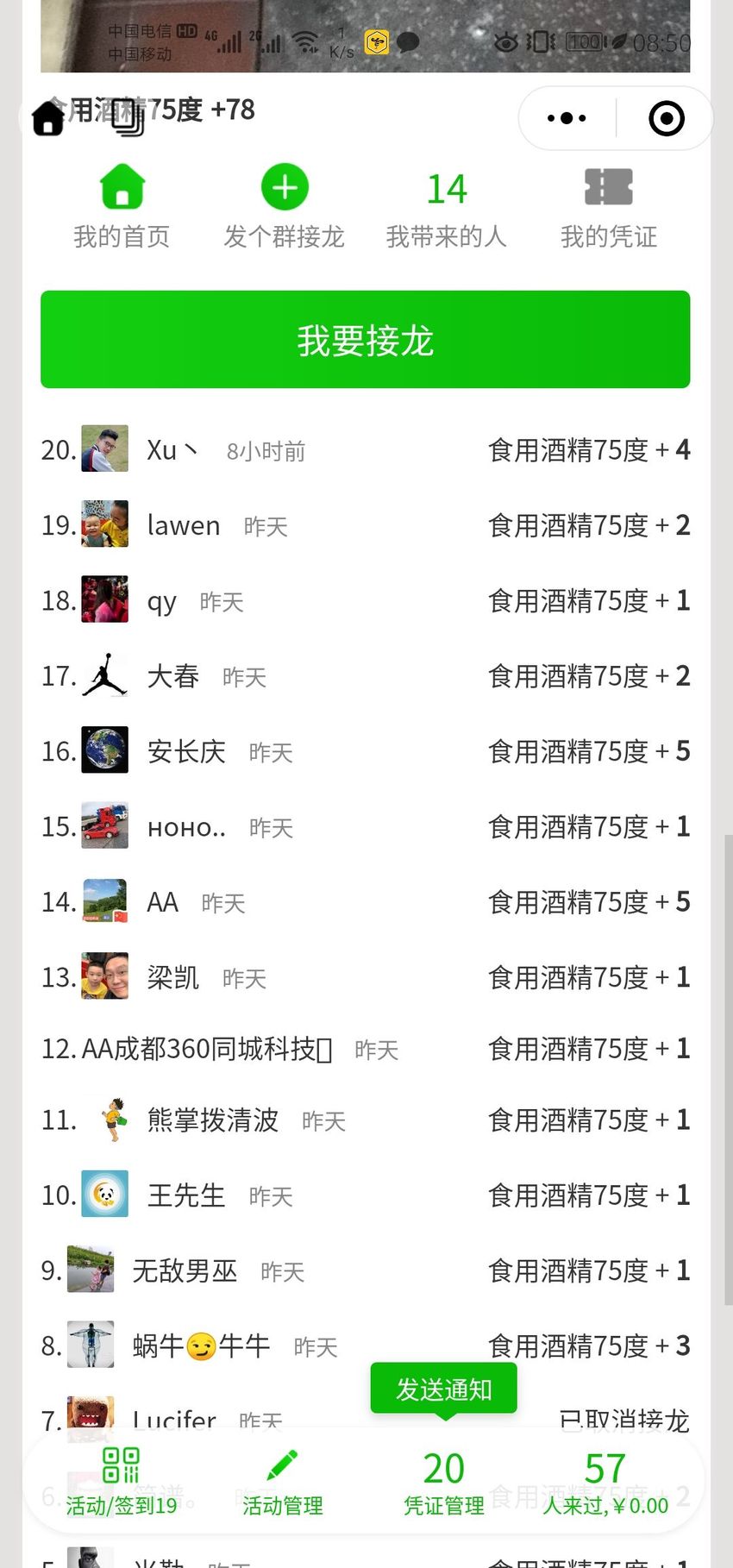Image resolution: width=733 pixels, height=1568 pixels.
Task: Open the mini program more-options menu
Action: click(x=567, y=118)
